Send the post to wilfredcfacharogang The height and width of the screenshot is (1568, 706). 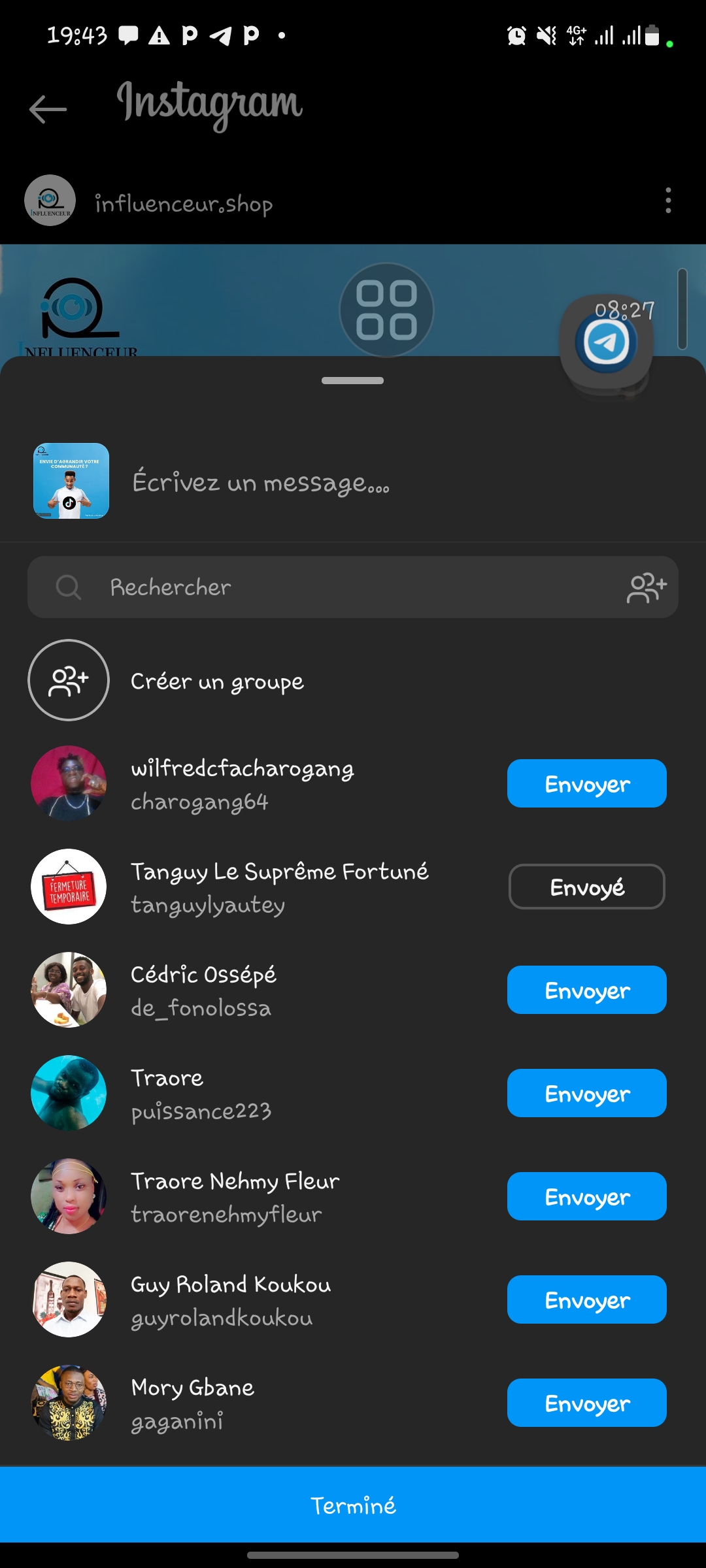[586, 783]
